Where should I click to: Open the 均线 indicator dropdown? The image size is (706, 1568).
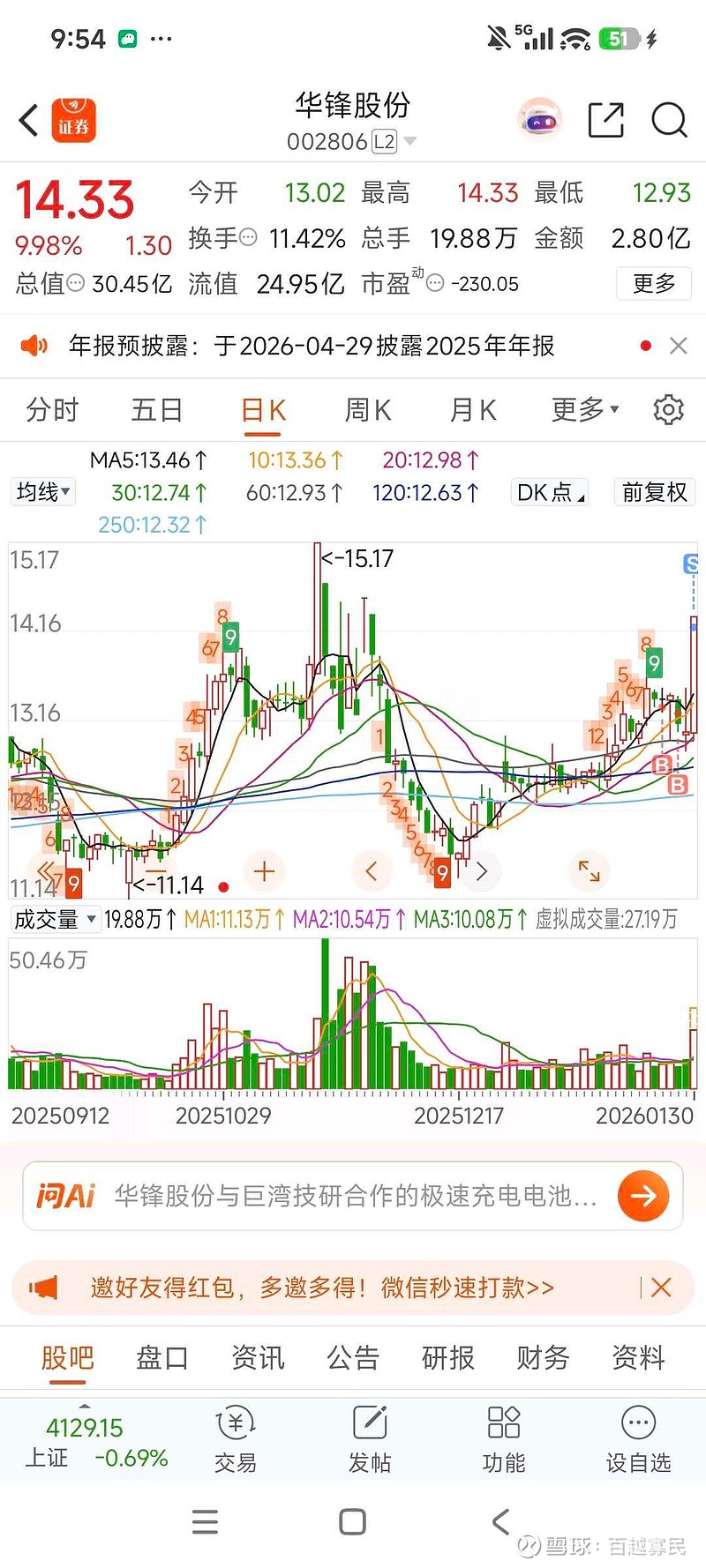tap(43, 491)
